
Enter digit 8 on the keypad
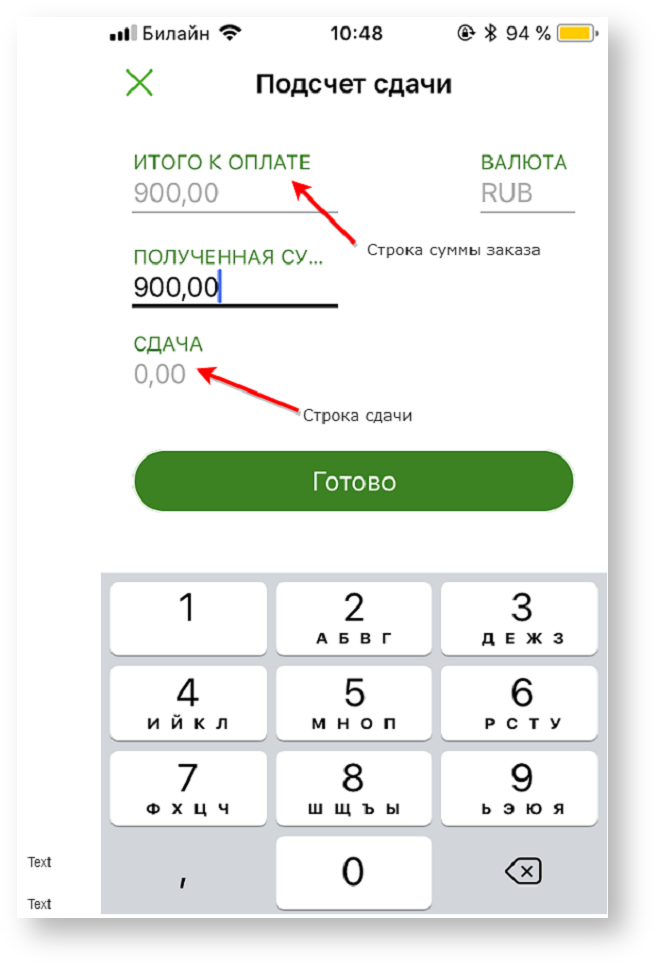pos(353,787)
